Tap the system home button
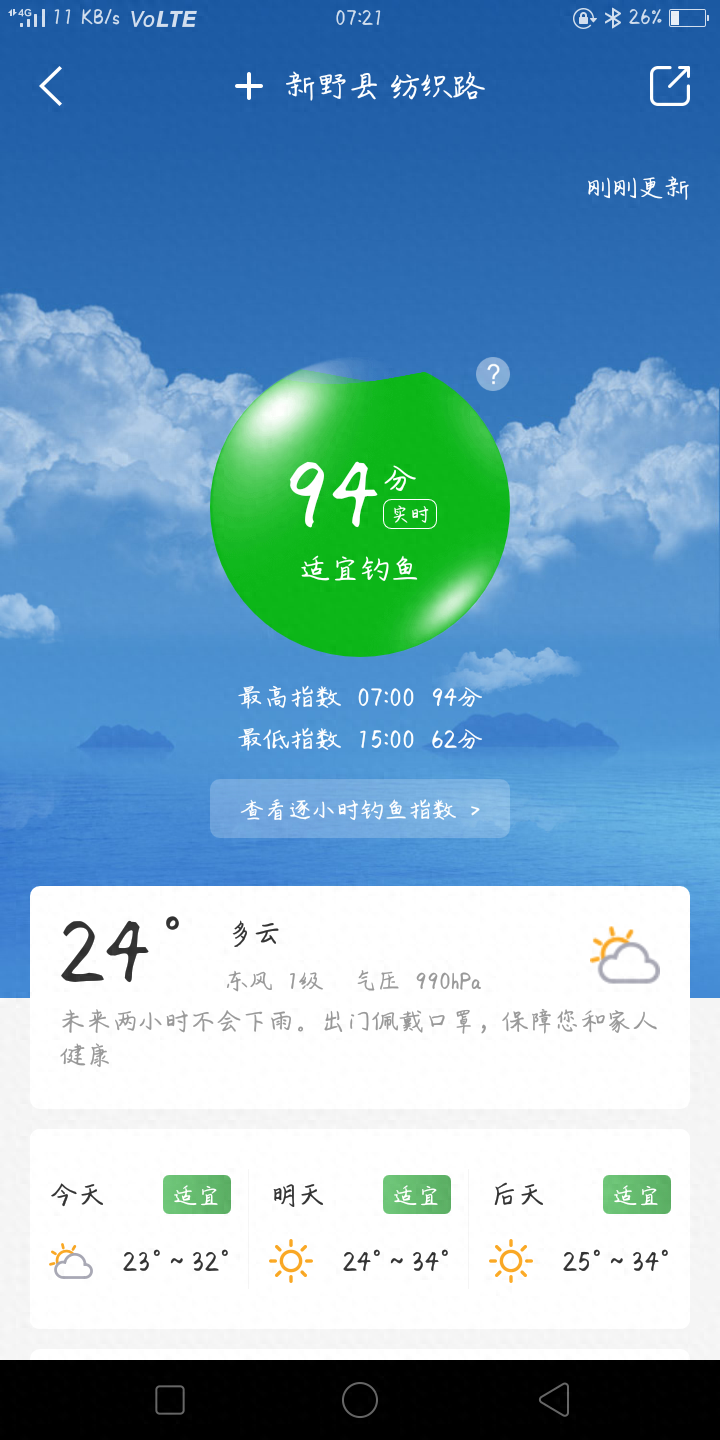This screenshot has height=1440, width=720. 360,1400
